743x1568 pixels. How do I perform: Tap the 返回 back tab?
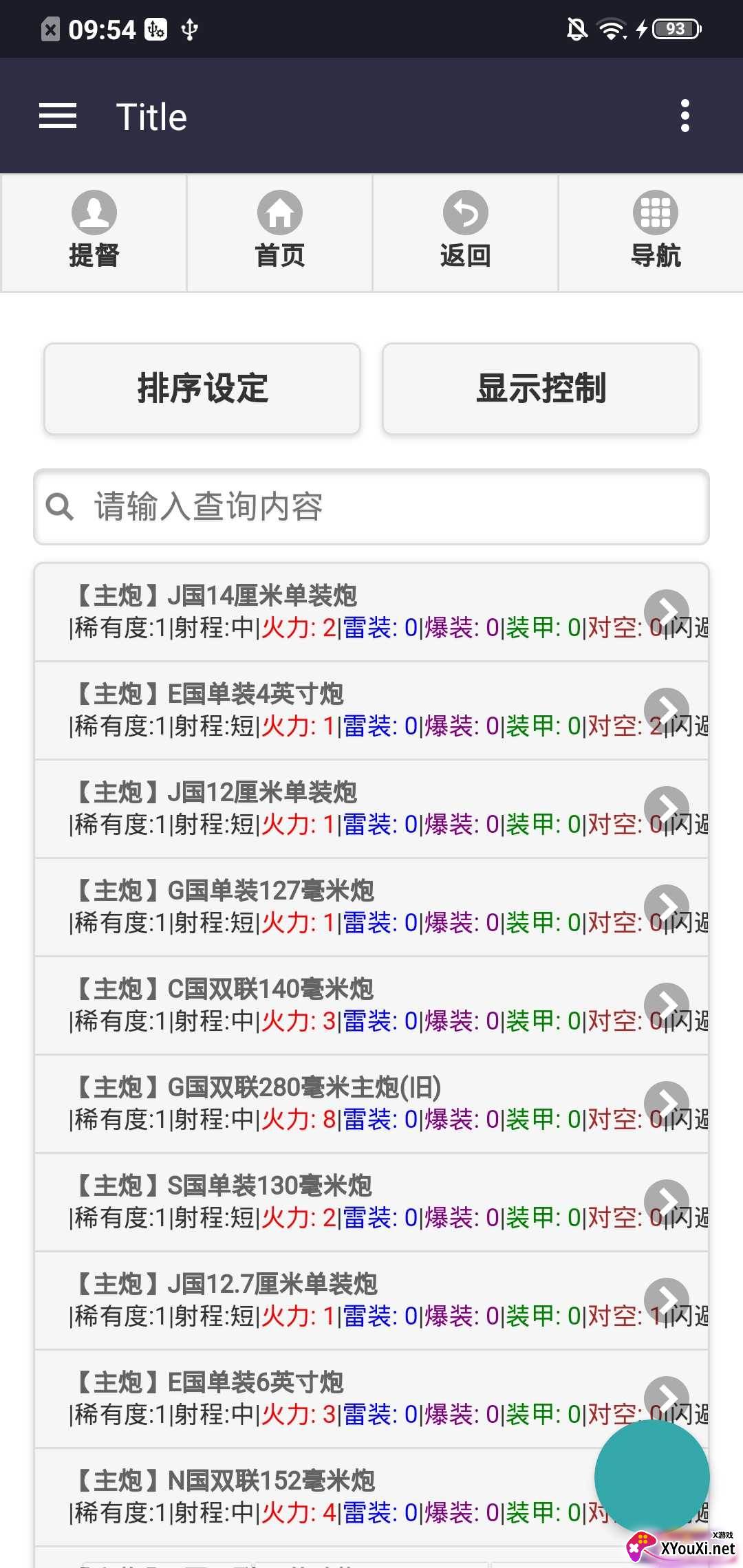point(466,232)
